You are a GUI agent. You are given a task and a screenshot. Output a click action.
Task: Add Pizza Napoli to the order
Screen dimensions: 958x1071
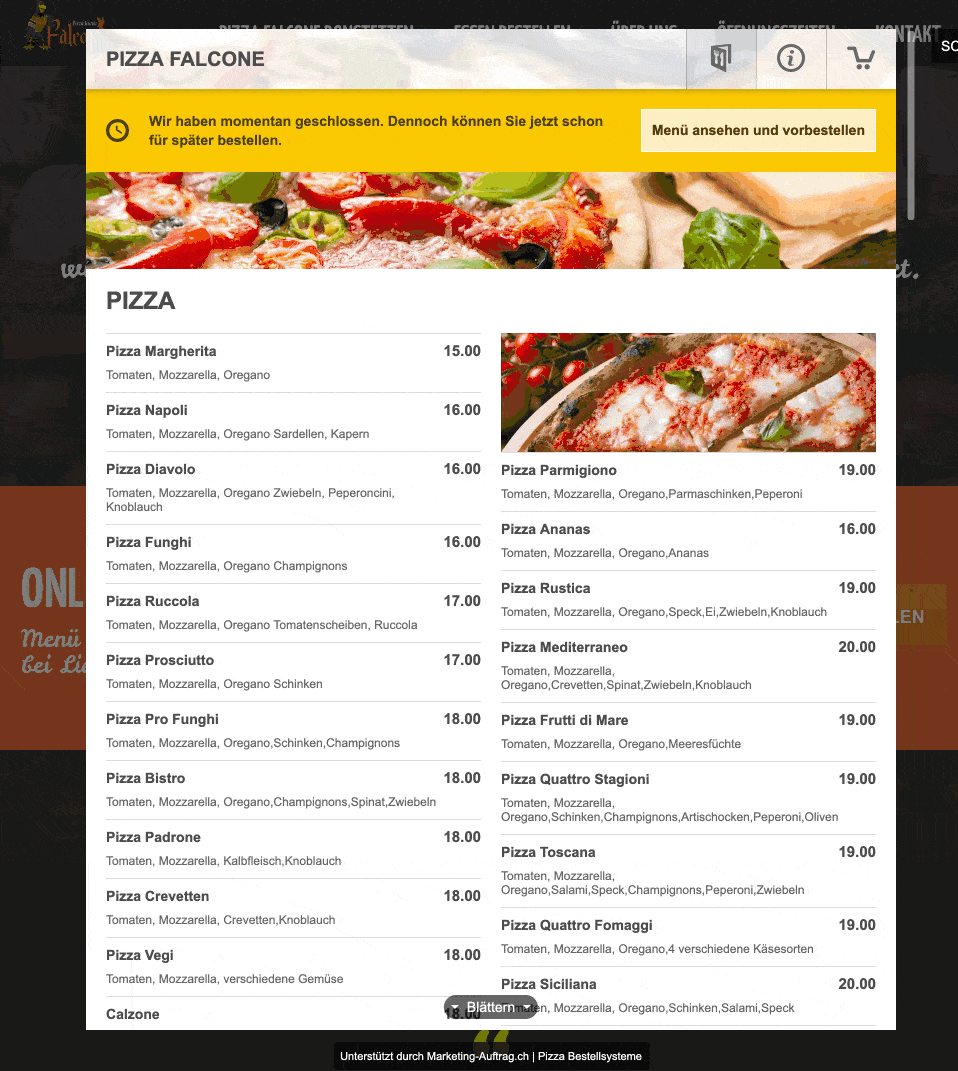pyautogui.click(x=293, y=421)
